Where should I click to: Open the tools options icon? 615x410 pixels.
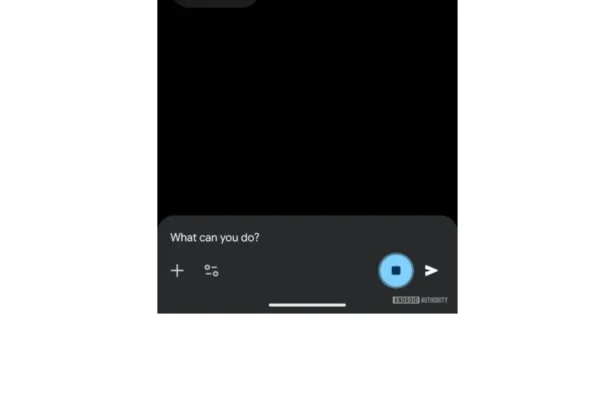pos(211,270)
